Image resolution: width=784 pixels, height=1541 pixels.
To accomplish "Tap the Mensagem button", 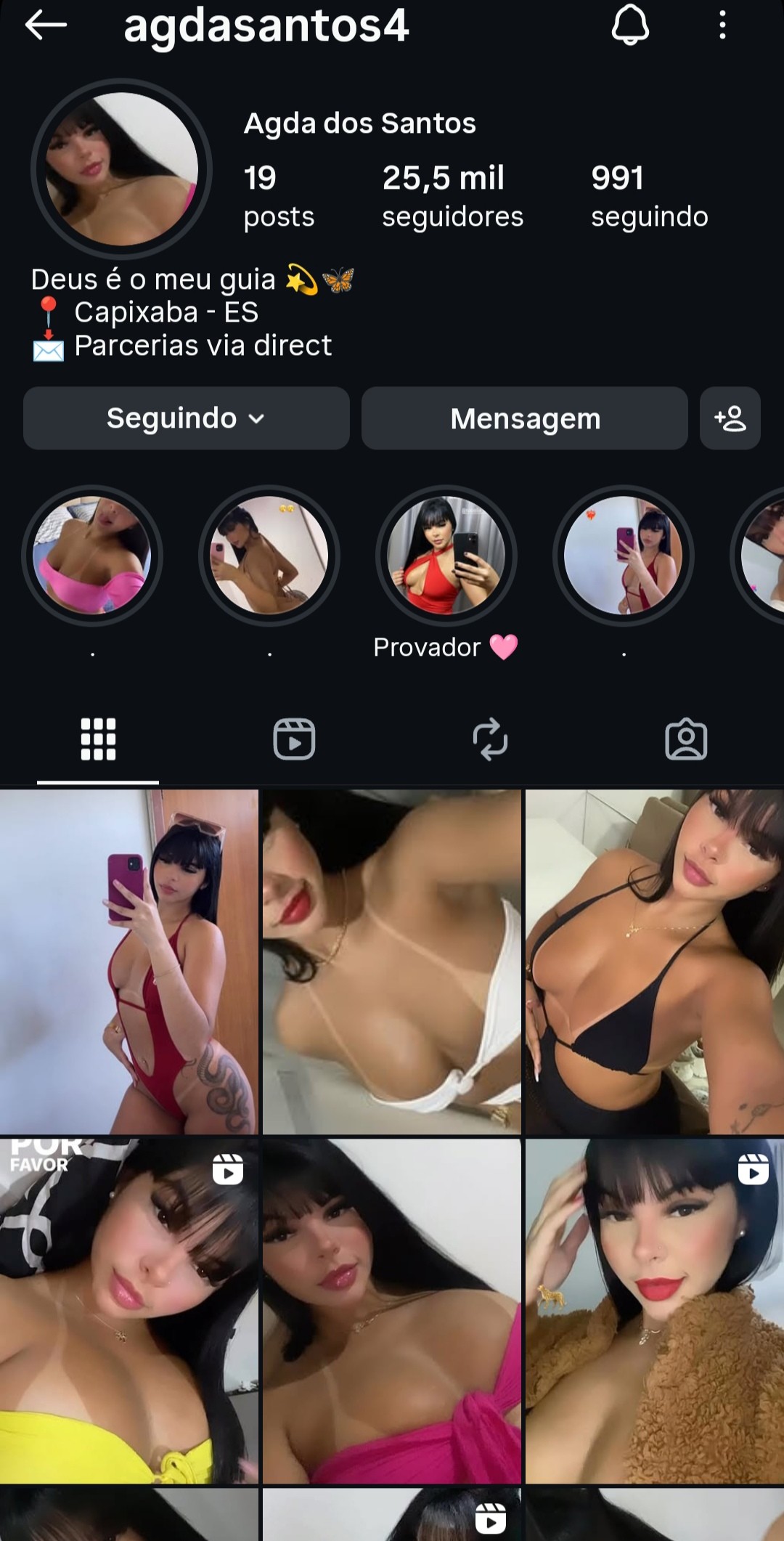I will [524, 418].
